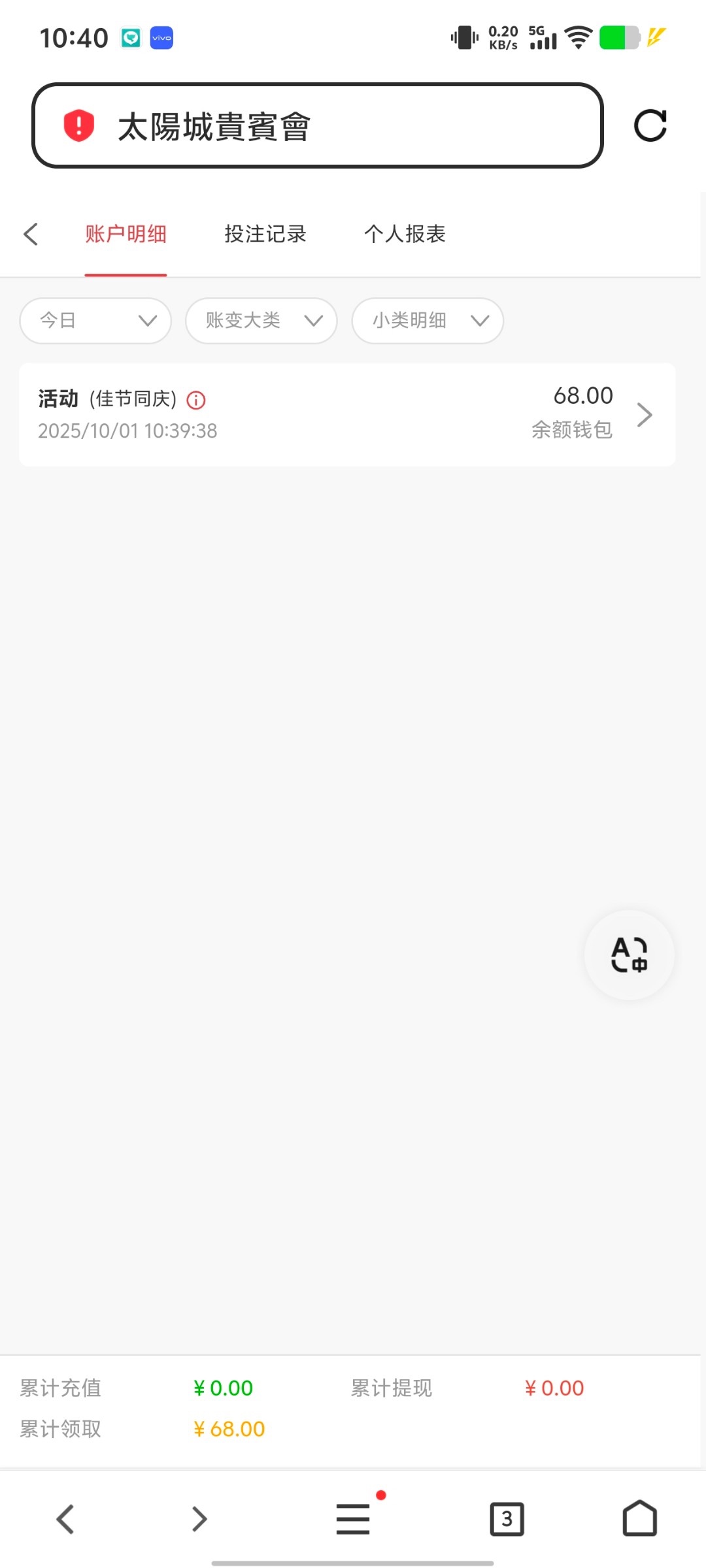The height and width of the screenshot is (1568, 706).
Task: Switch to the 投注记录 tab
Action: [x=265, y=234]
